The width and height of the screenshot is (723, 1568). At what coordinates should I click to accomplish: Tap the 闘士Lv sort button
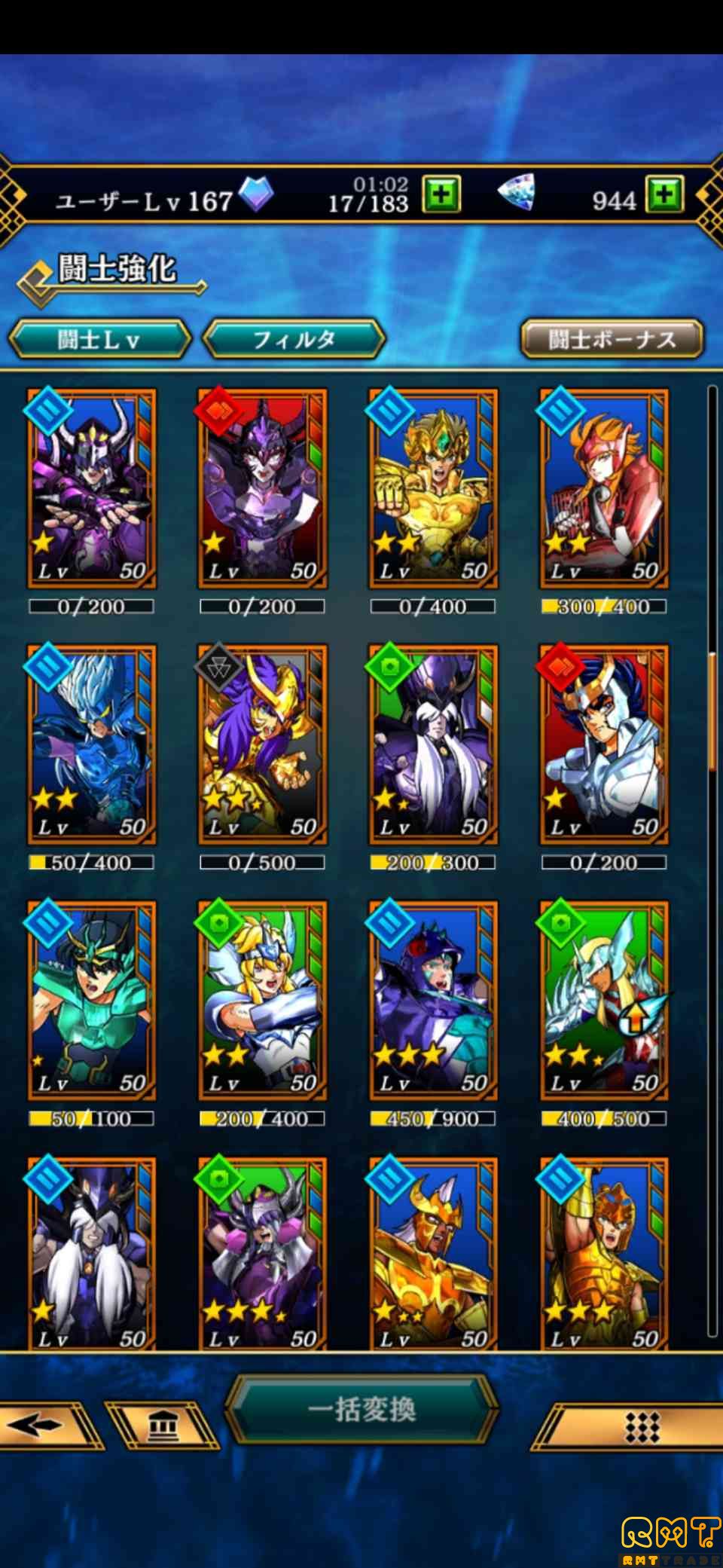click(99, 340)
